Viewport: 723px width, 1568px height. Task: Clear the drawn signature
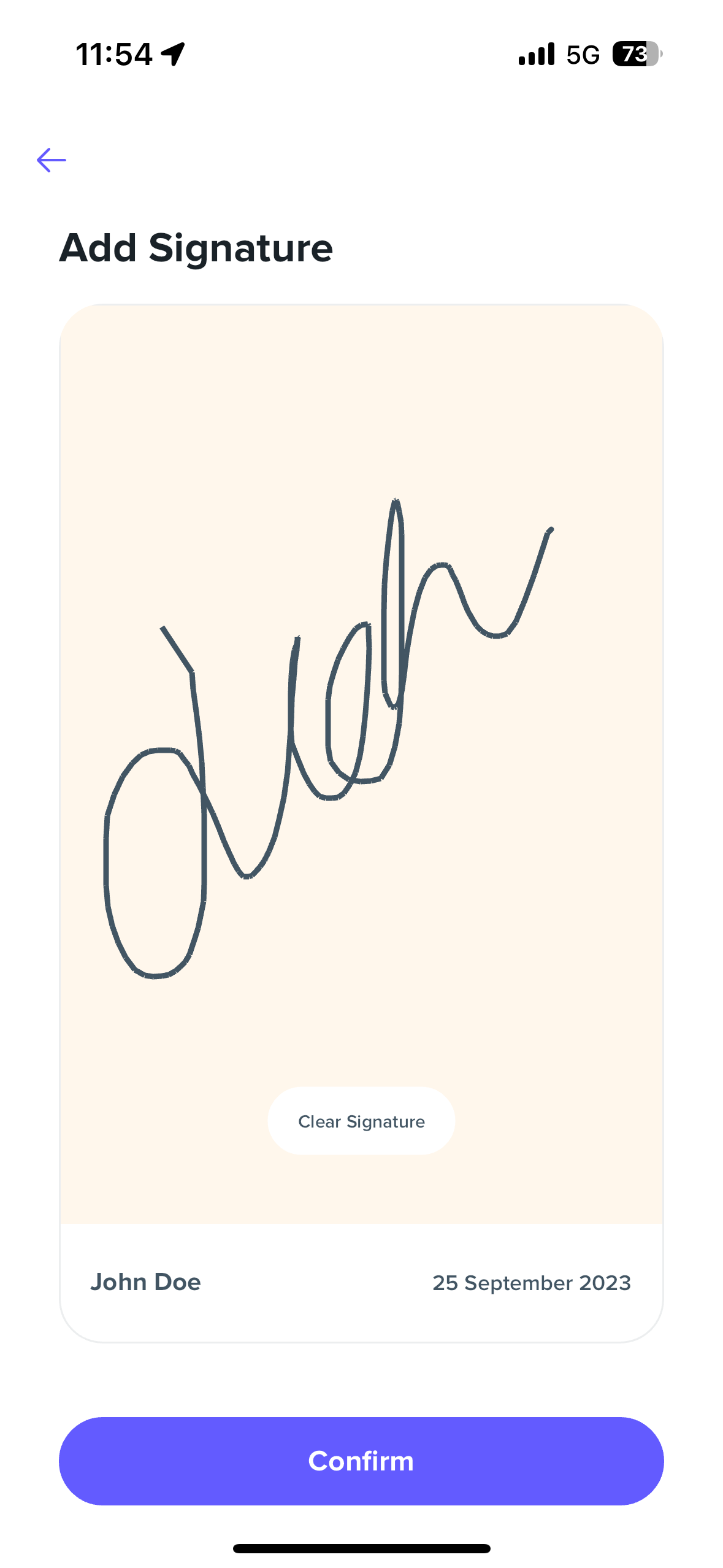coord(361,1121)
